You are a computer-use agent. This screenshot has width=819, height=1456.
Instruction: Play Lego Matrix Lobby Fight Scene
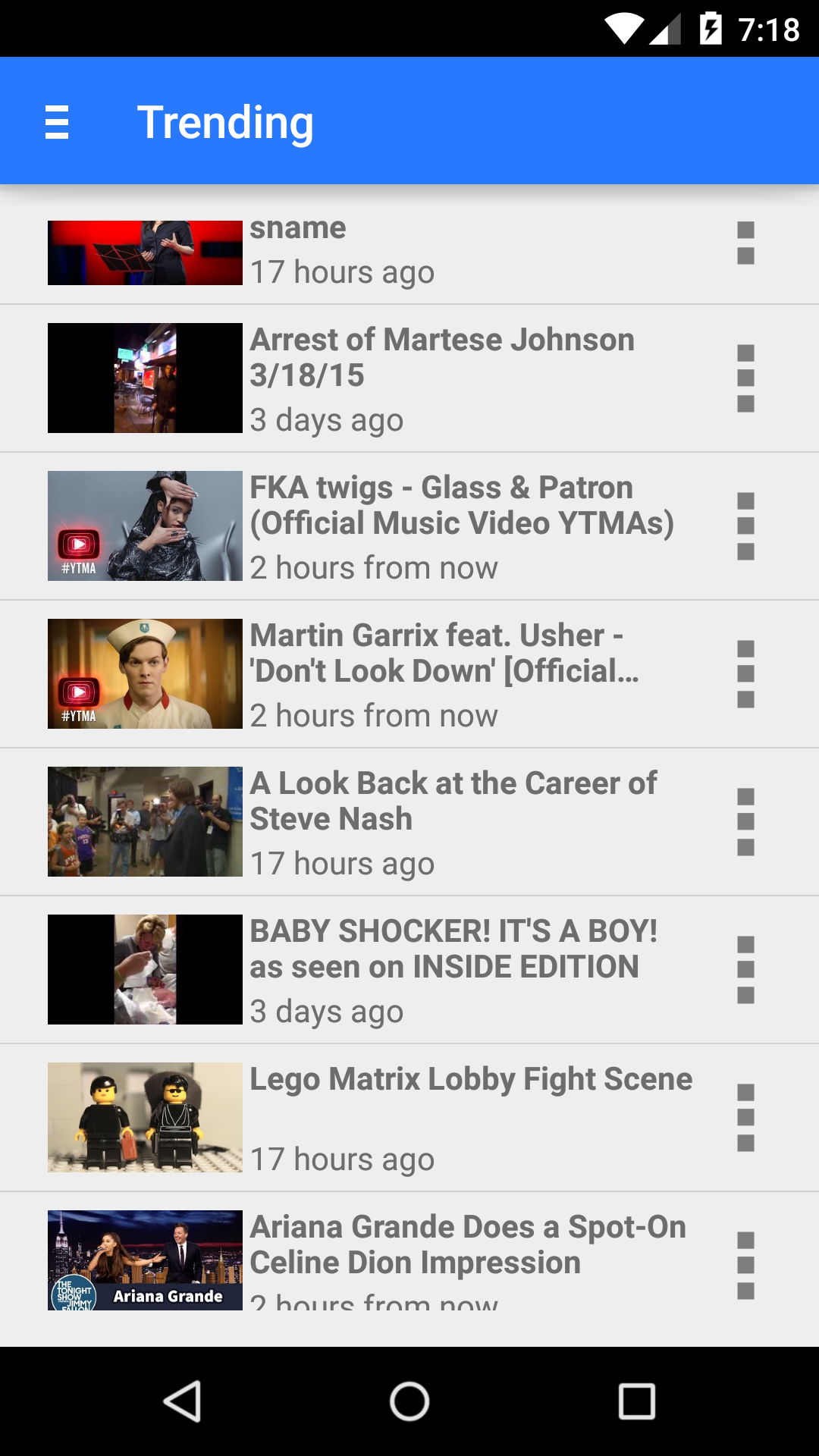(x=470, y=1080)
